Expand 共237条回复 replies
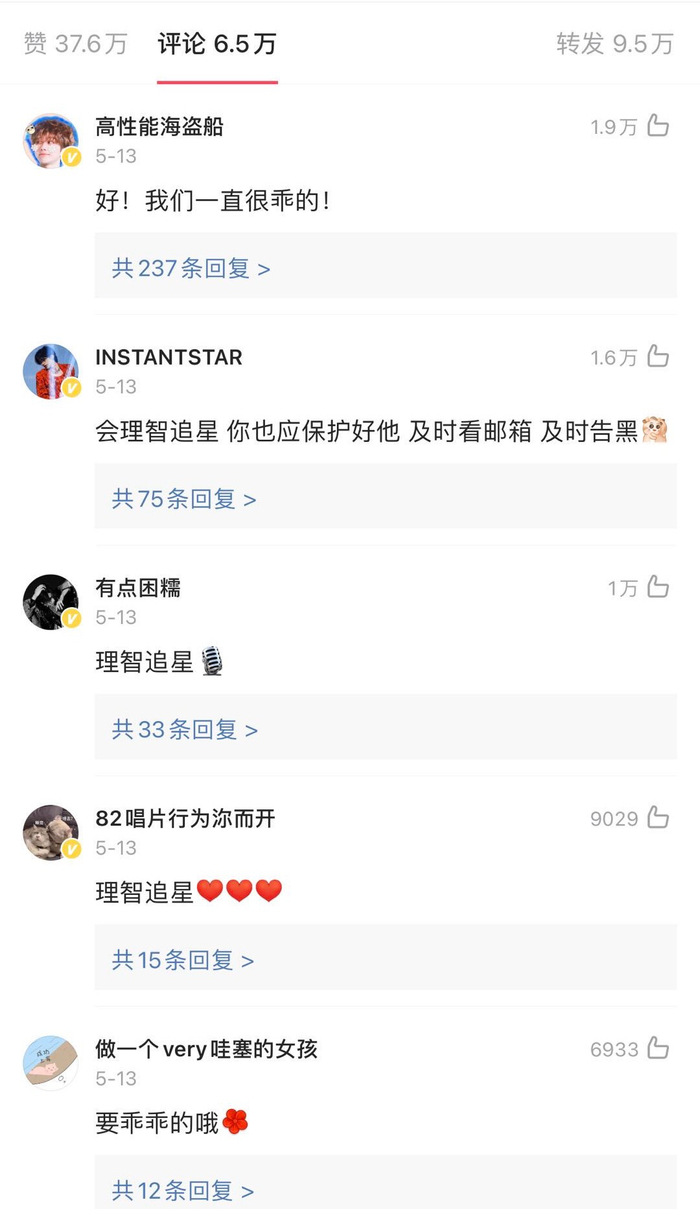Screen dimensions: 700x1209 click(x=191, y=268)
